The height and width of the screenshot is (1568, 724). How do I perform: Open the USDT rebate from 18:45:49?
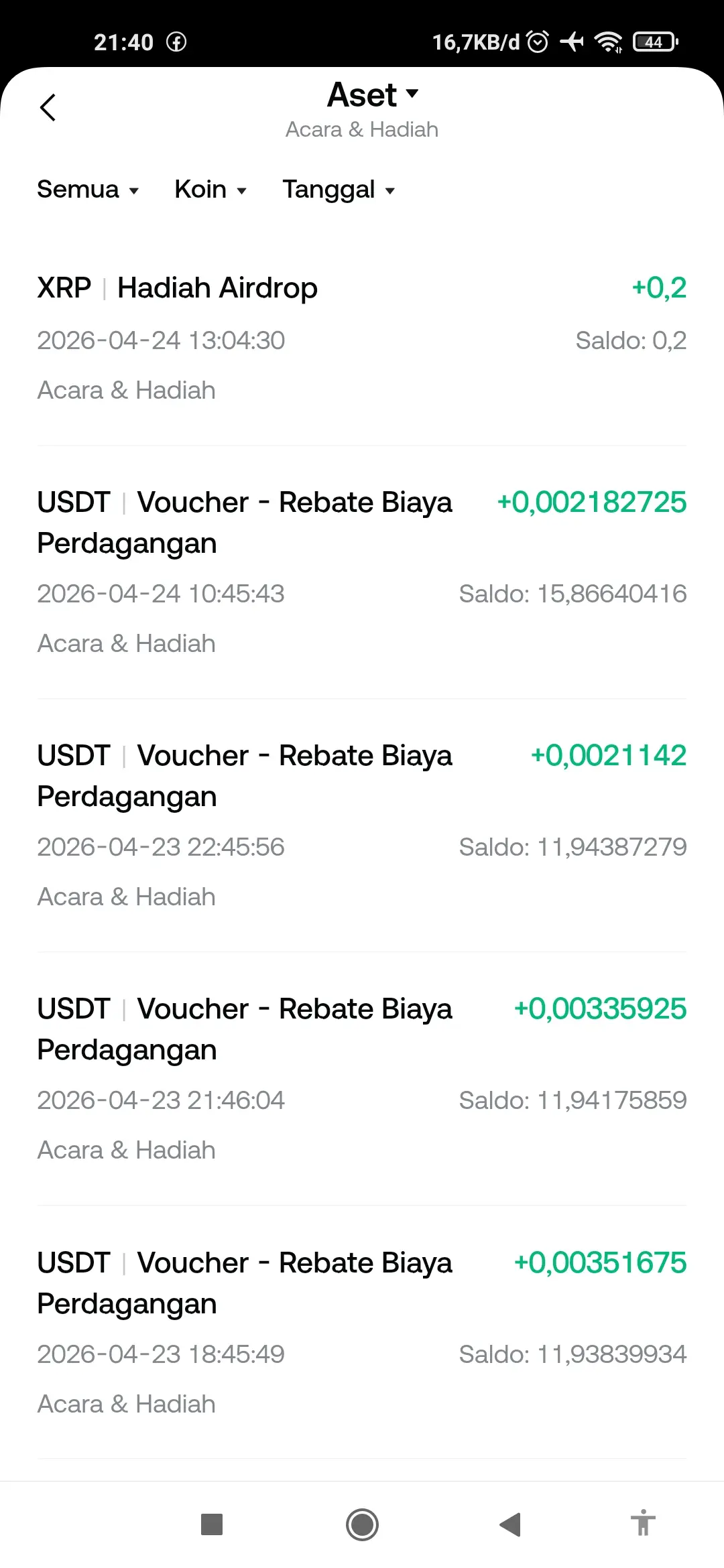362,1331
